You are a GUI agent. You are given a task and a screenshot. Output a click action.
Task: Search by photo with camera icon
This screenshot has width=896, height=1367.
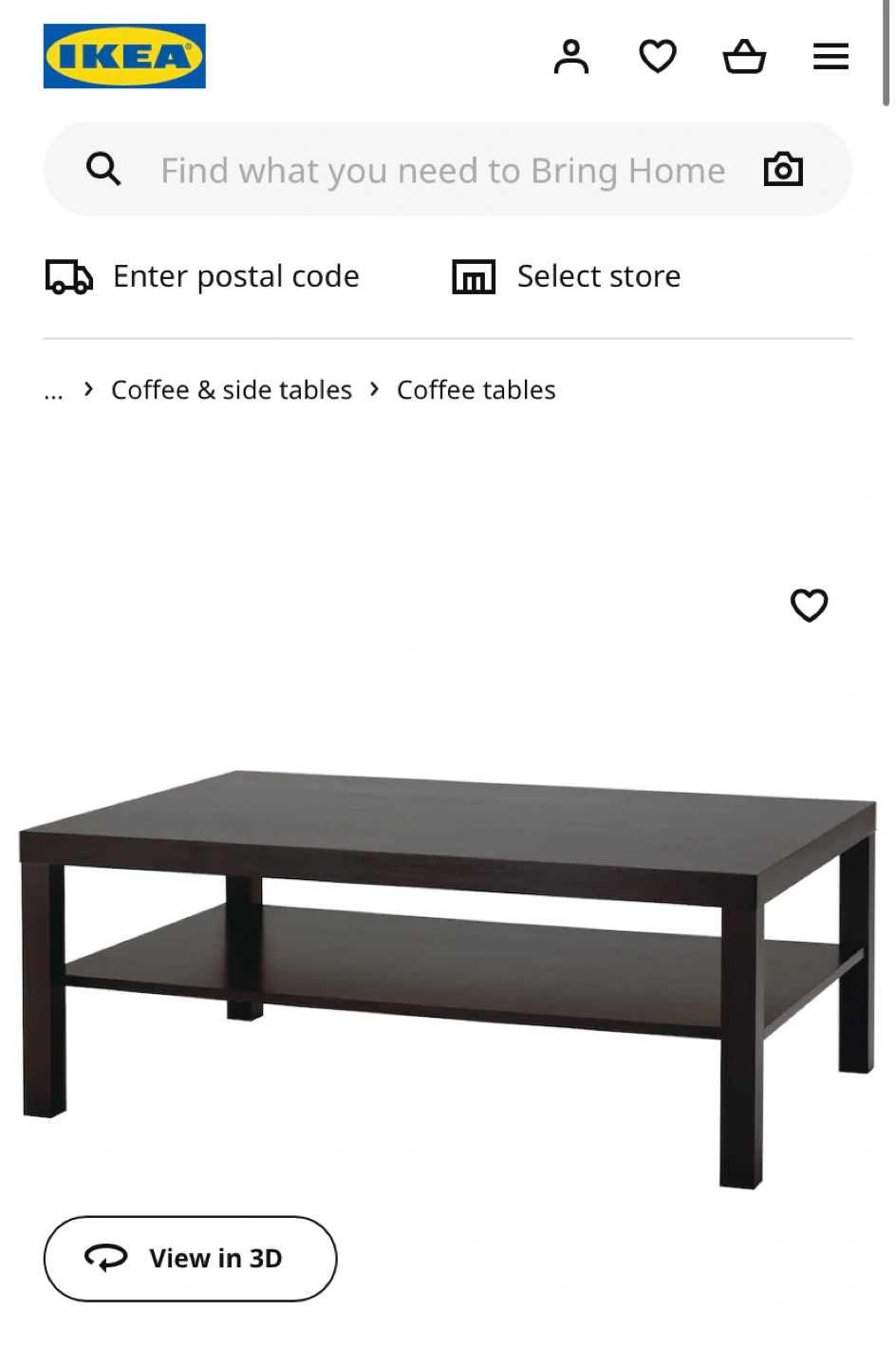(x=783, y=170)
